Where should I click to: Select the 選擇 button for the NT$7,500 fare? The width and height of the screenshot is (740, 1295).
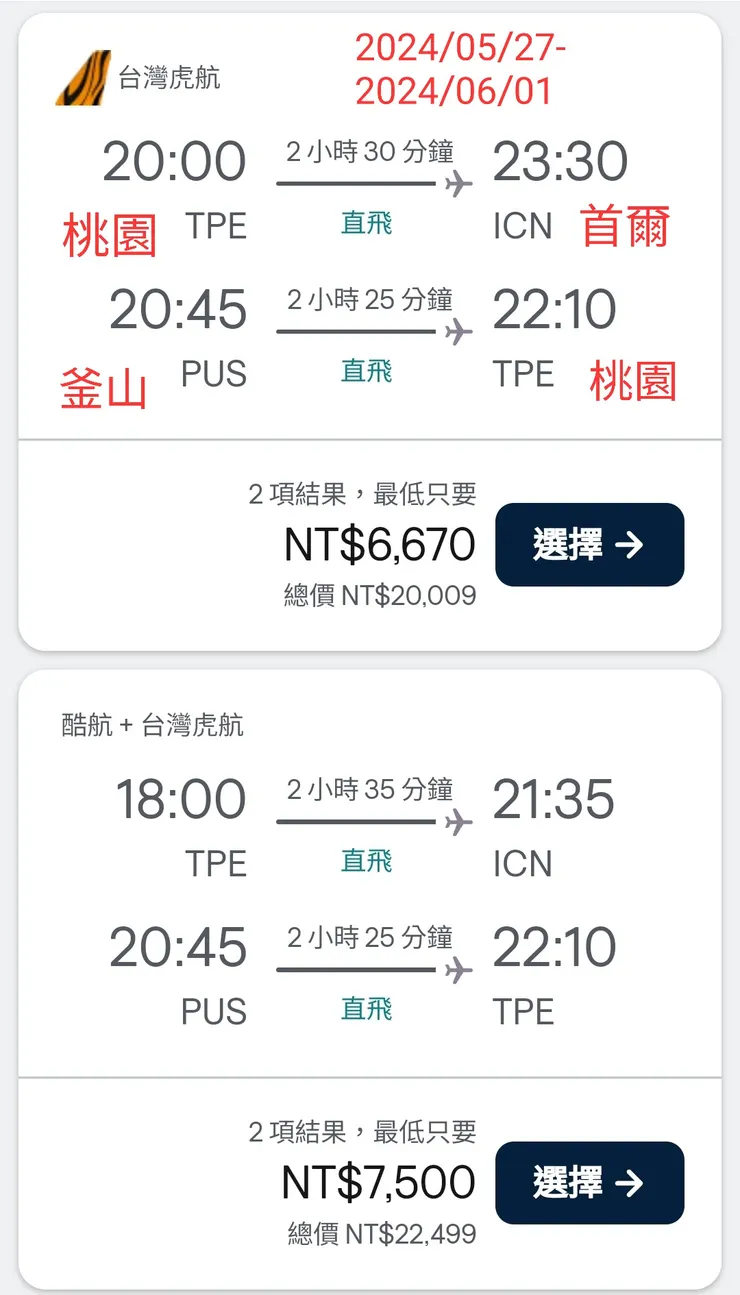pyautogui.click(x=589, y=1182)
